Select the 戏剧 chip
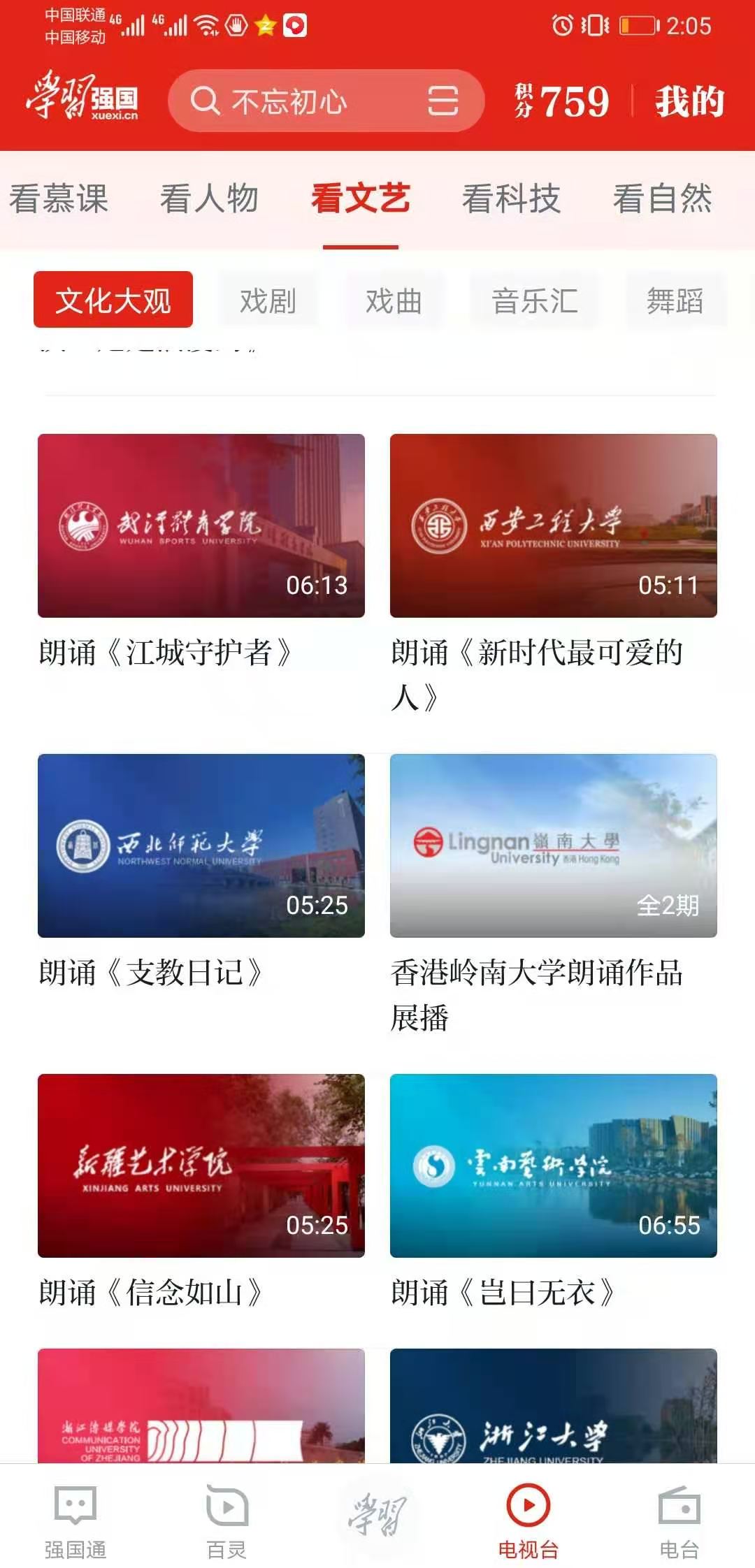This screenshot has height=1568, width=755. point(268,301)
